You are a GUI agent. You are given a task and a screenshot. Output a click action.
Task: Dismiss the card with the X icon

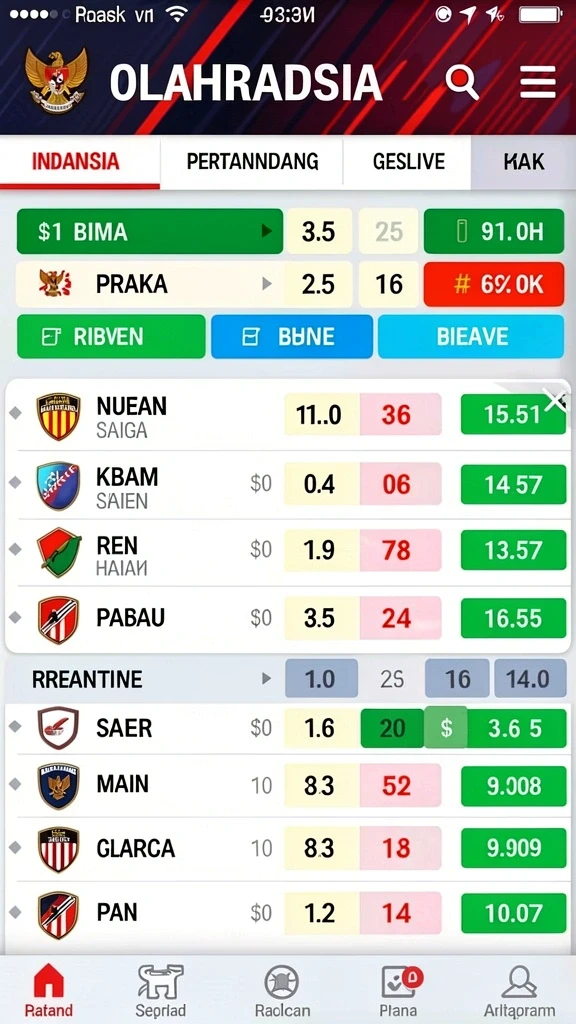click(555, 400)
